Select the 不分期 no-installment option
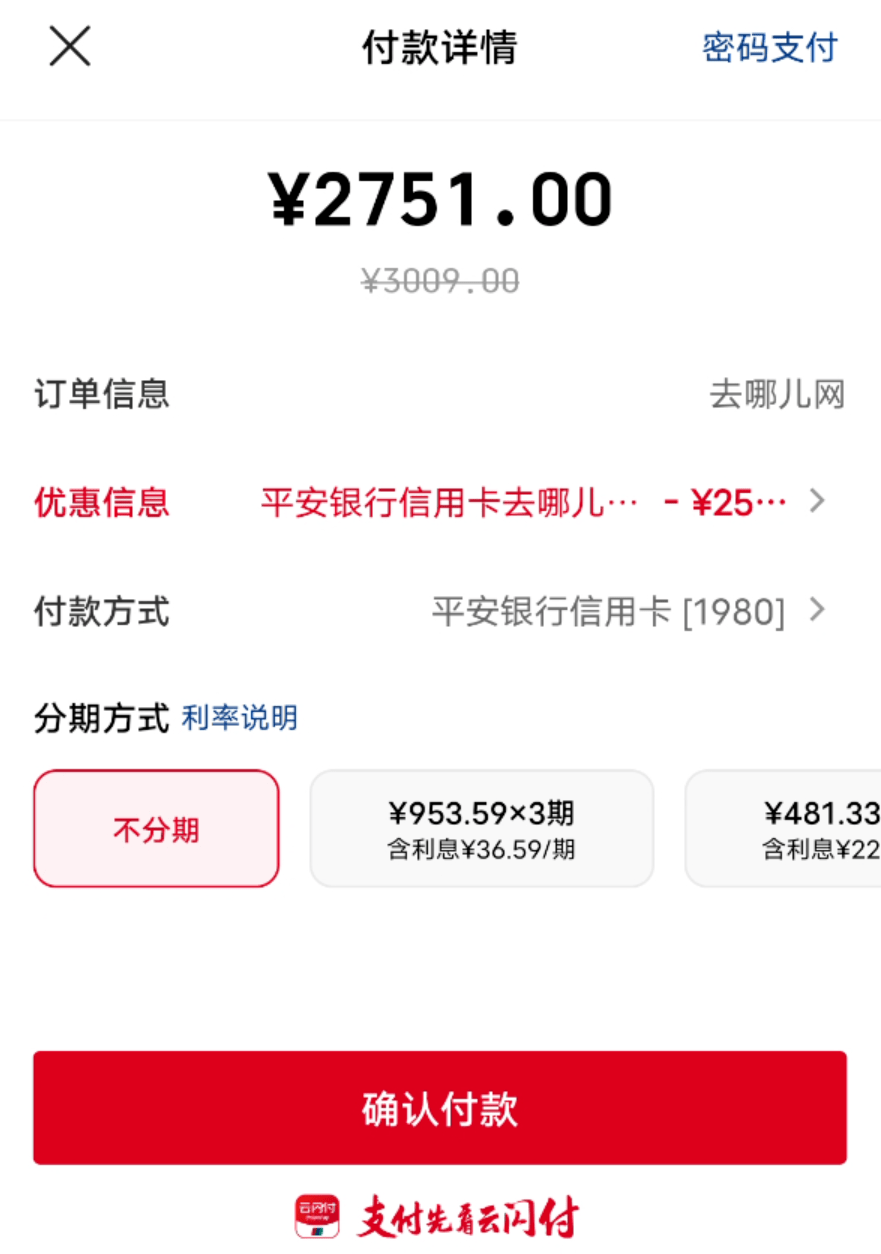The image size is (881, 1254). click(155, 828)
